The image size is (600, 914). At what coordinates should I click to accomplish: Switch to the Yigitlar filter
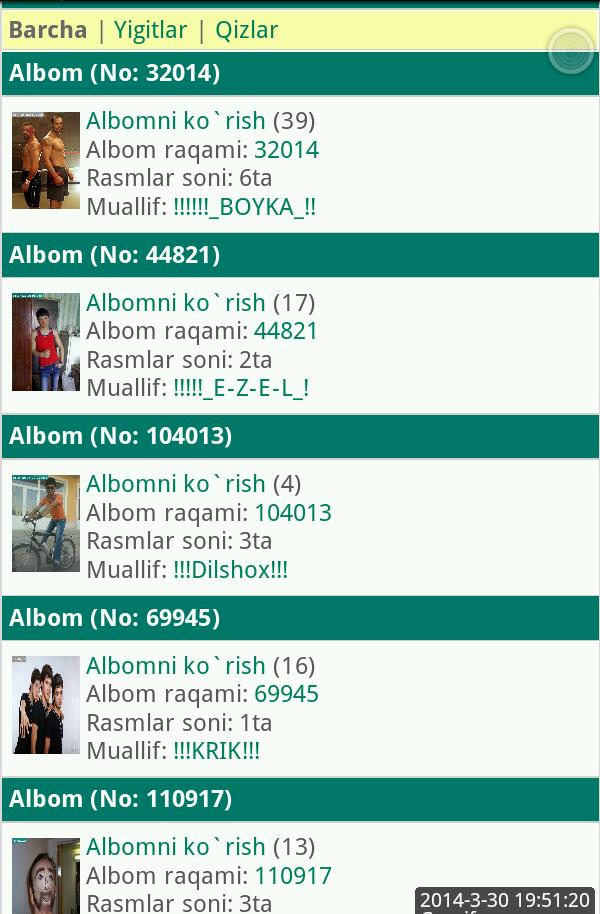pos(150,30)
